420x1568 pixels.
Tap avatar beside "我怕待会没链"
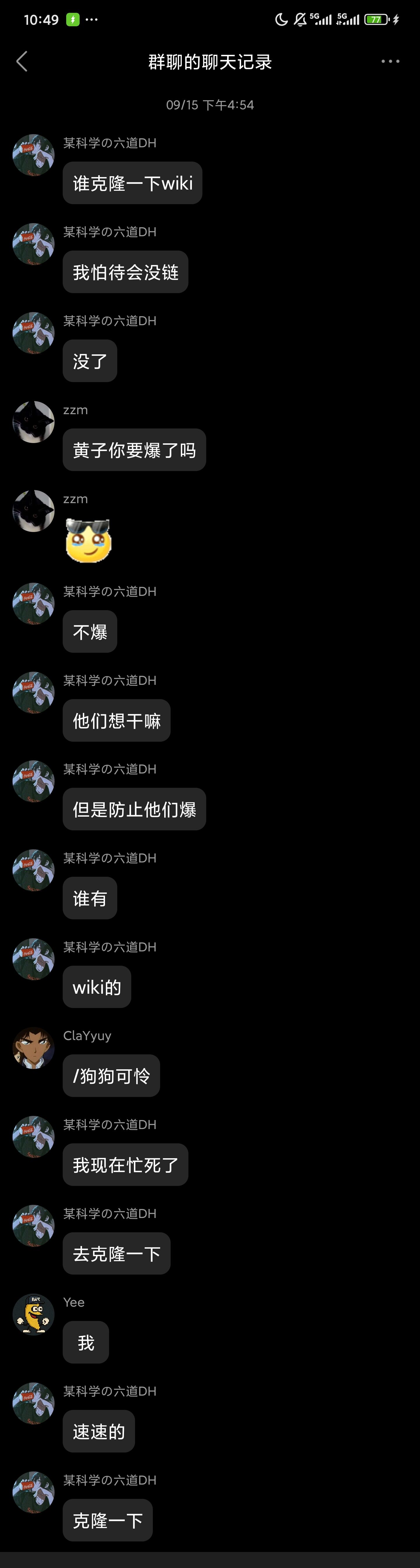coord(34,244)
